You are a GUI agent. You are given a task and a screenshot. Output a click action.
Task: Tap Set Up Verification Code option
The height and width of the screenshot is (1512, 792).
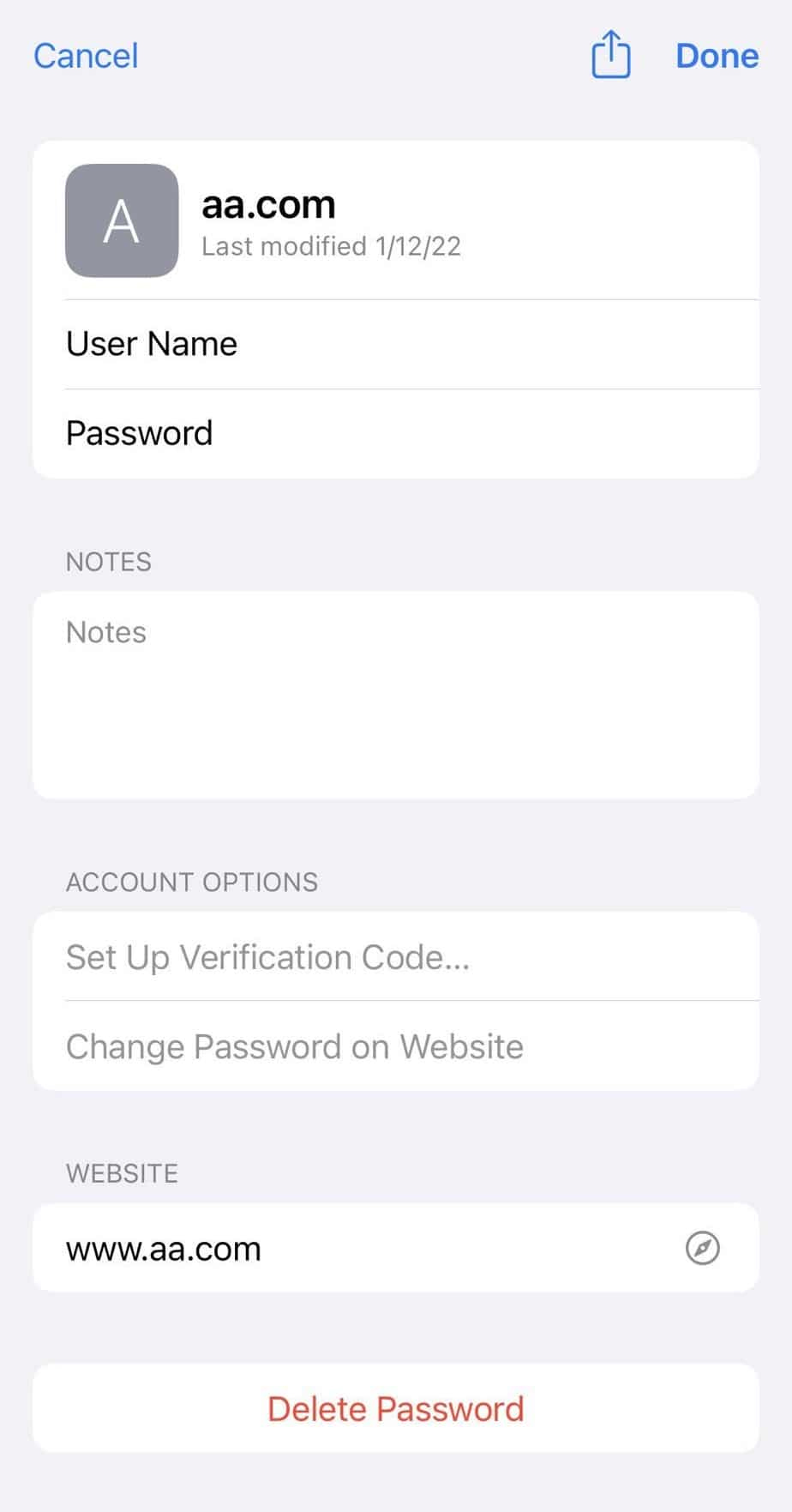pyautogui.click(x=267, y=957)
